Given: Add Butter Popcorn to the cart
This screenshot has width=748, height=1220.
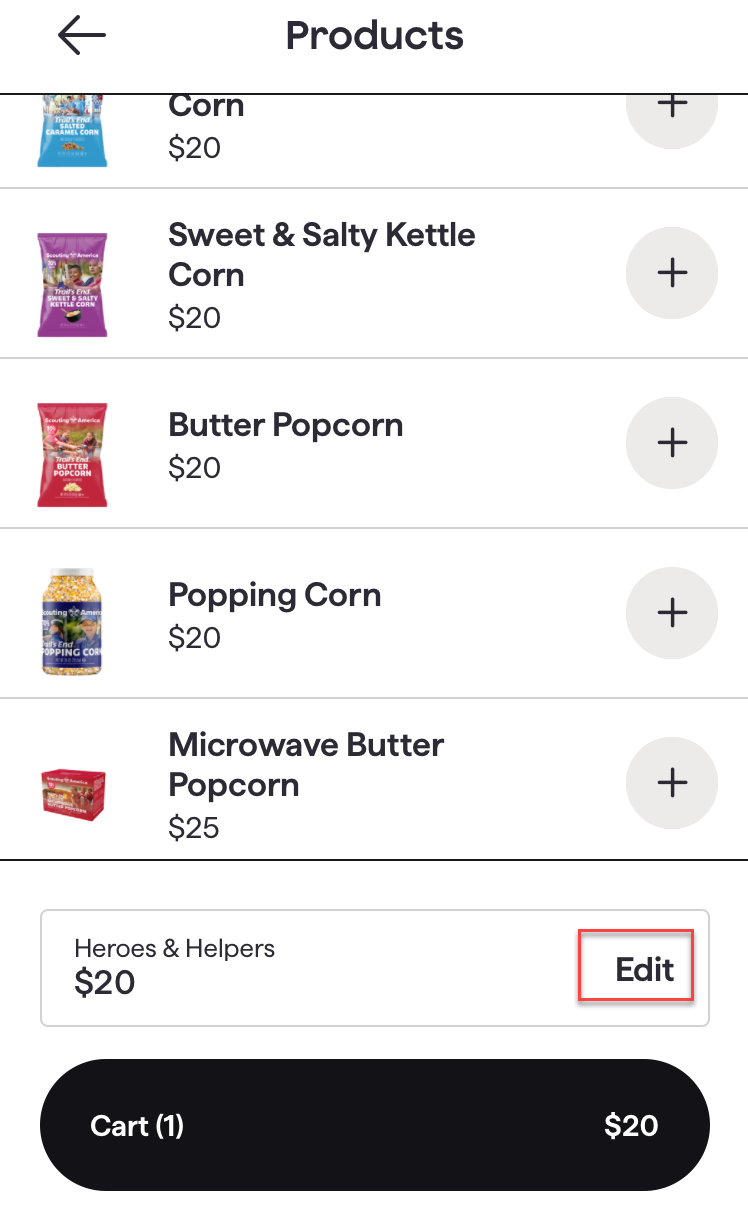Looking at the screenshot, I should click(x=672, y=442).
